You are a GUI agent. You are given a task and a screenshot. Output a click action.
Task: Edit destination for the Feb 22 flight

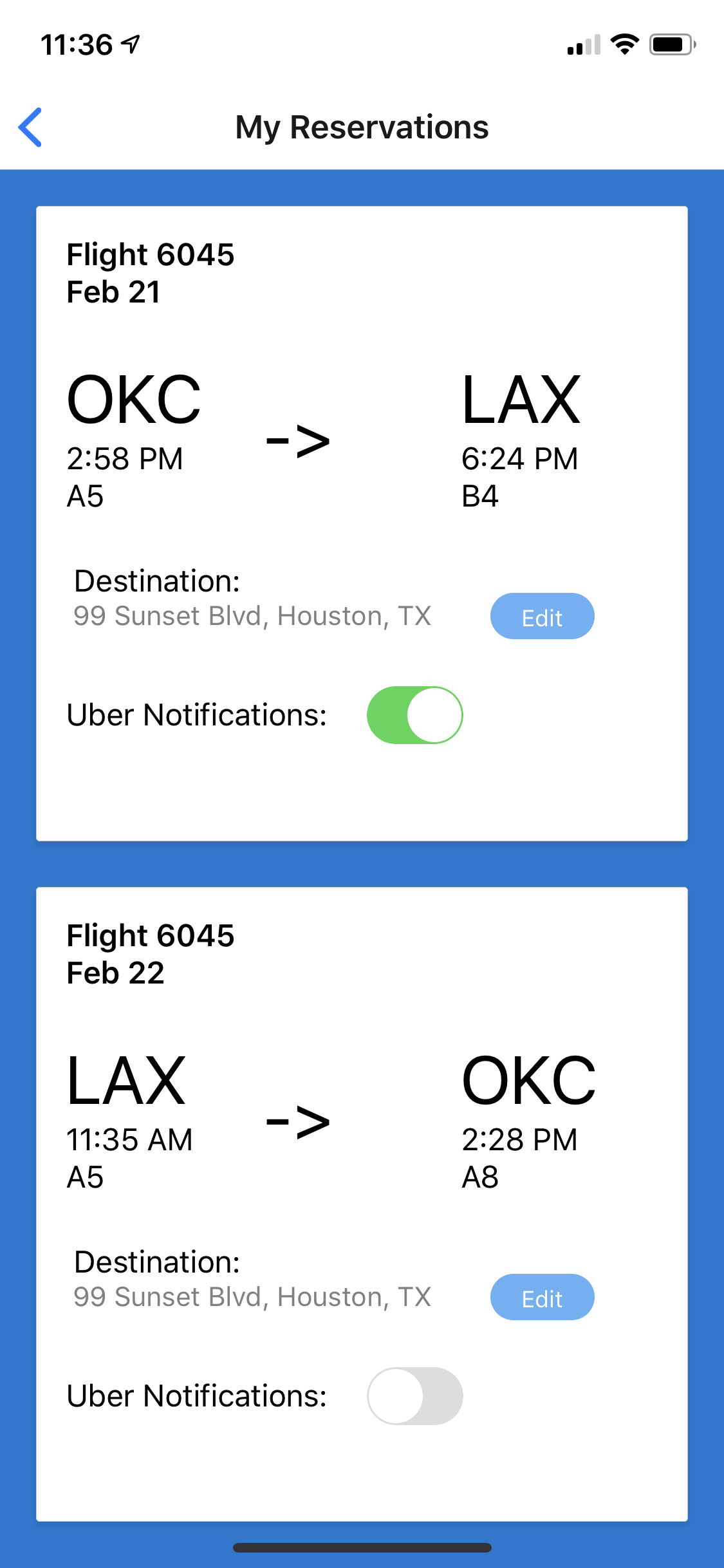coord(542,1298)
